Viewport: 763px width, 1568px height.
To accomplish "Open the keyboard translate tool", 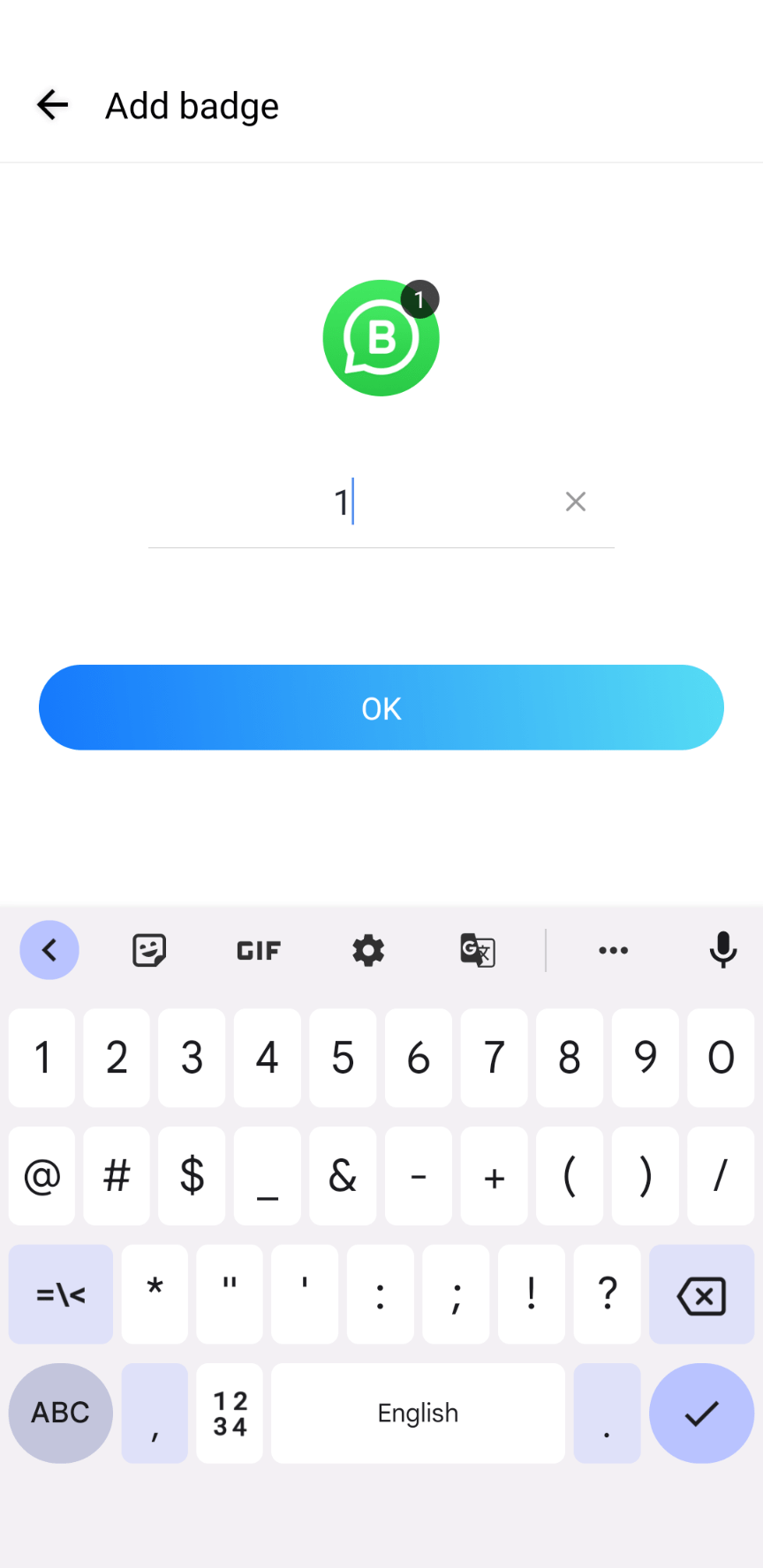I will coord(478,950).
